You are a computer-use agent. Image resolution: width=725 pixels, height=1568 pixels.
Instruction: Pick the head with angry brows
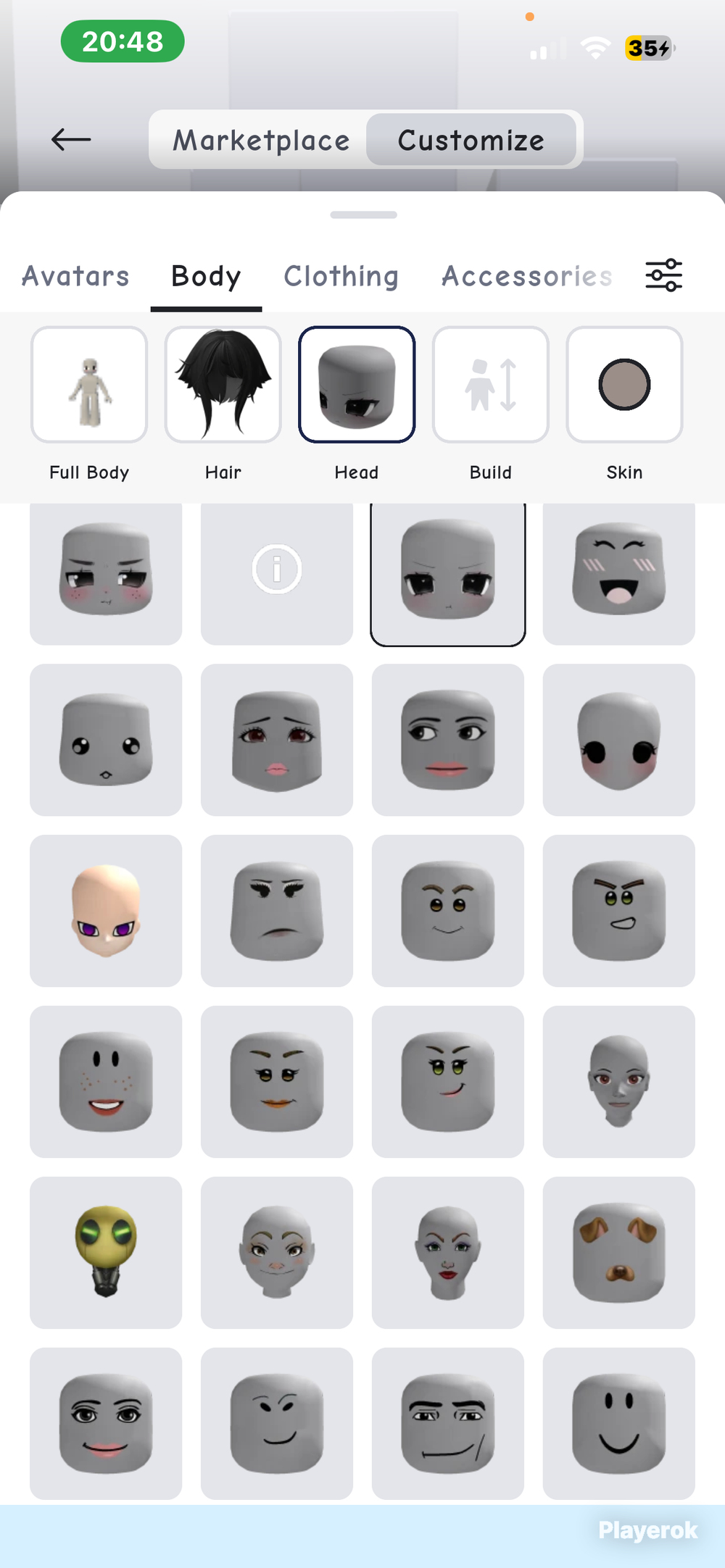619,911
